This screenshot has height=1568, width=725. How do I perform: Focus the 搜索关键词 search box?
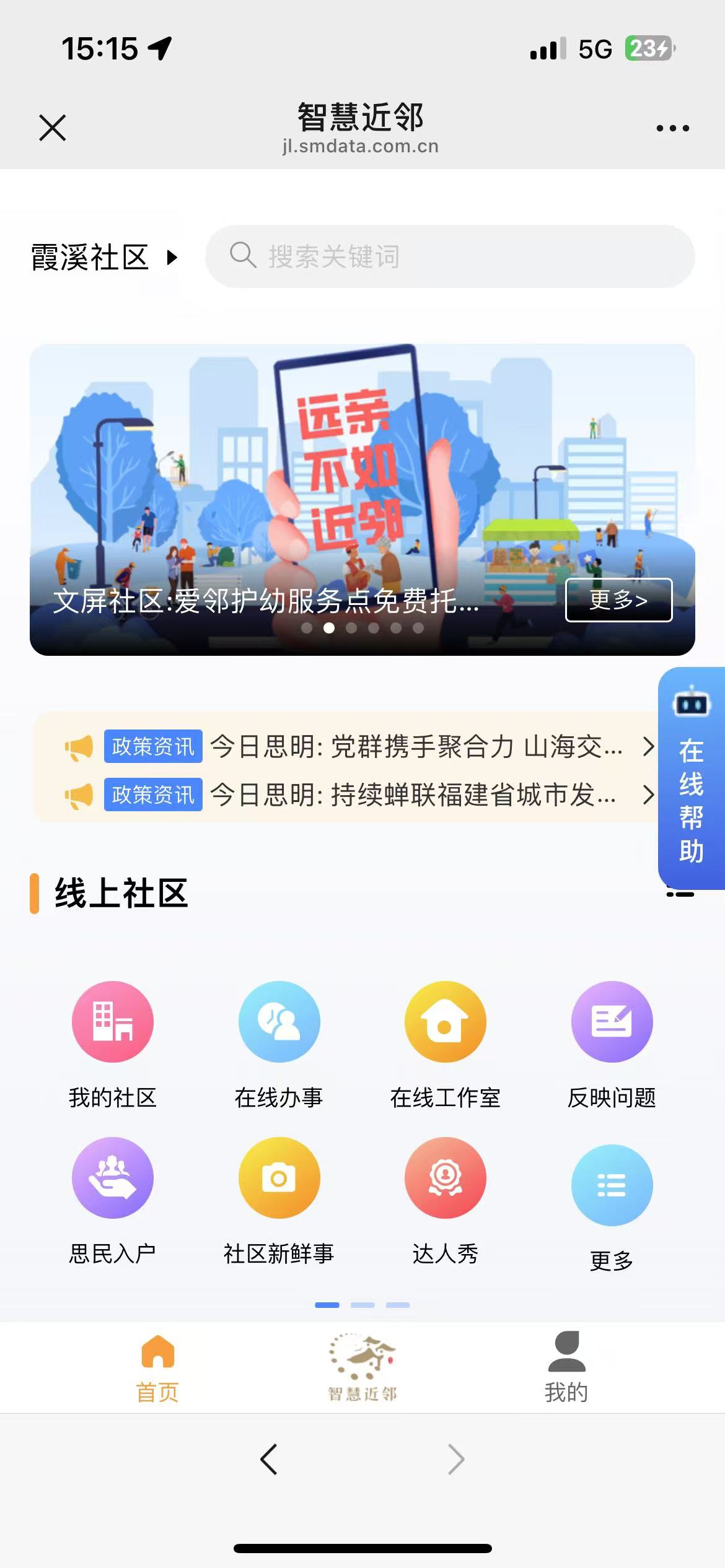pos(449,256)
